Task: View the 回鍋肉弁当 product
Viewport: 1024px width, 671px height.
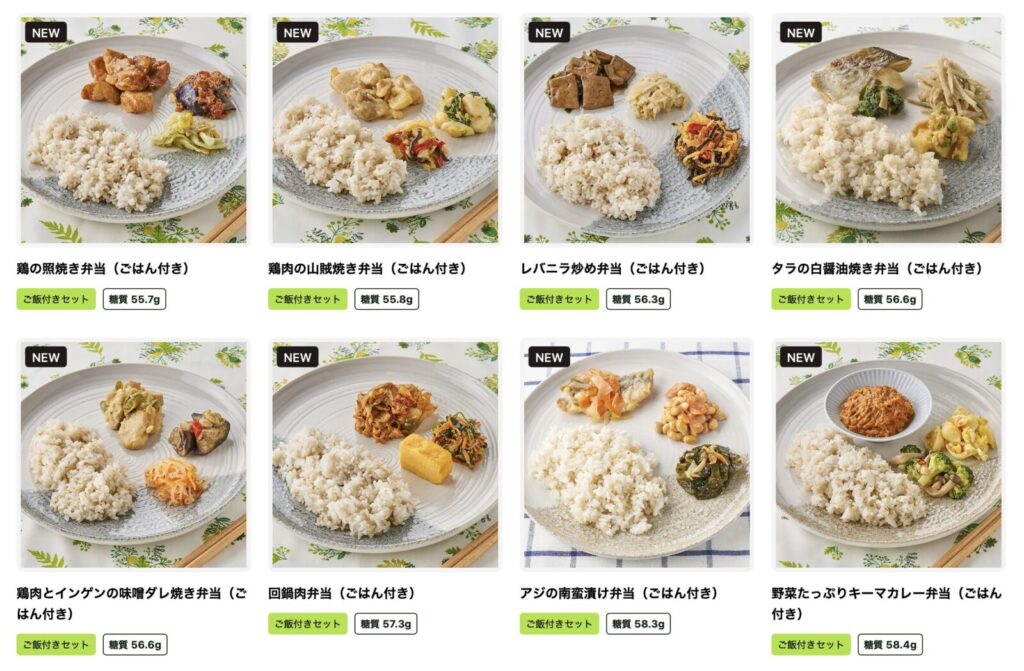Action: click(385, 455)
